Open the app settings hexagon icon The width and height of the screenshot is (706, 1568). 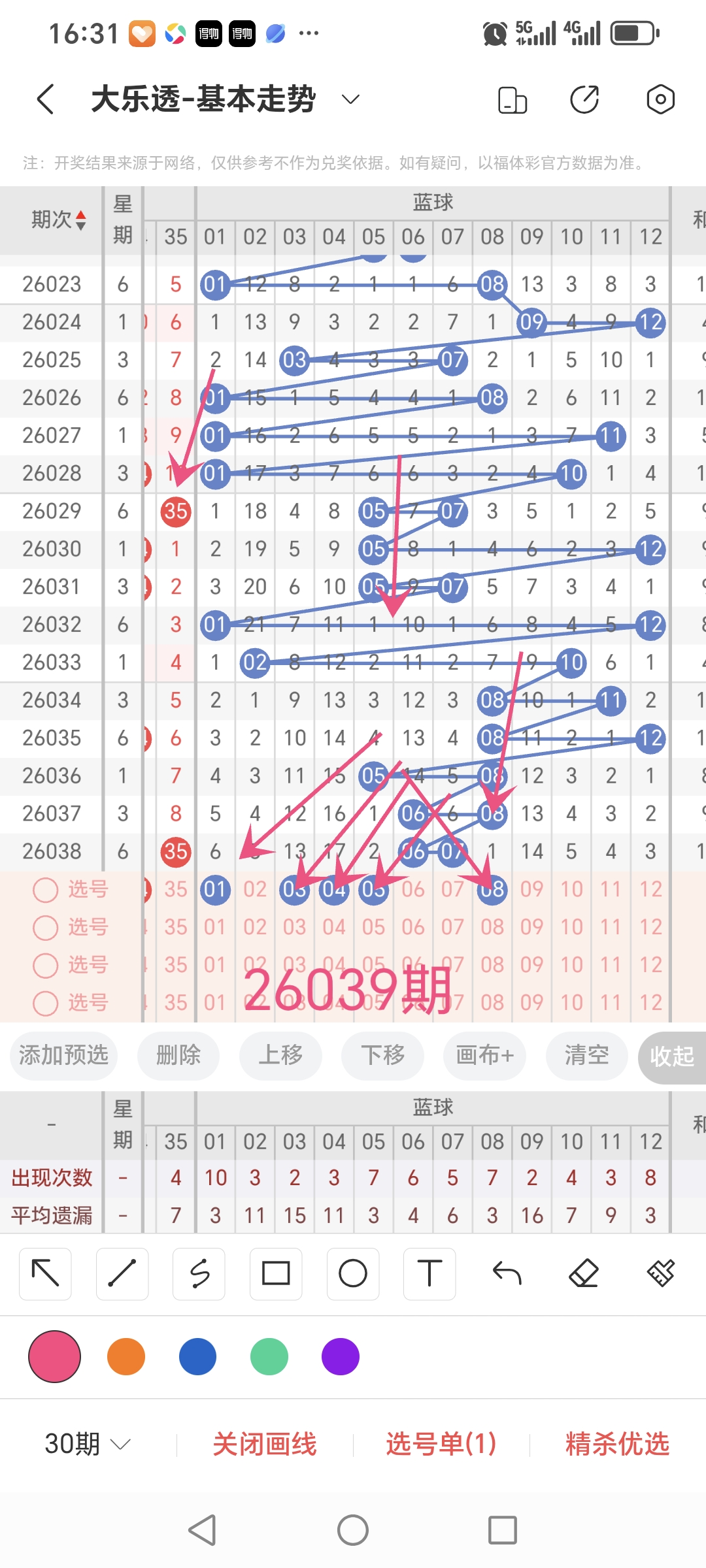(x=660, y=98)
